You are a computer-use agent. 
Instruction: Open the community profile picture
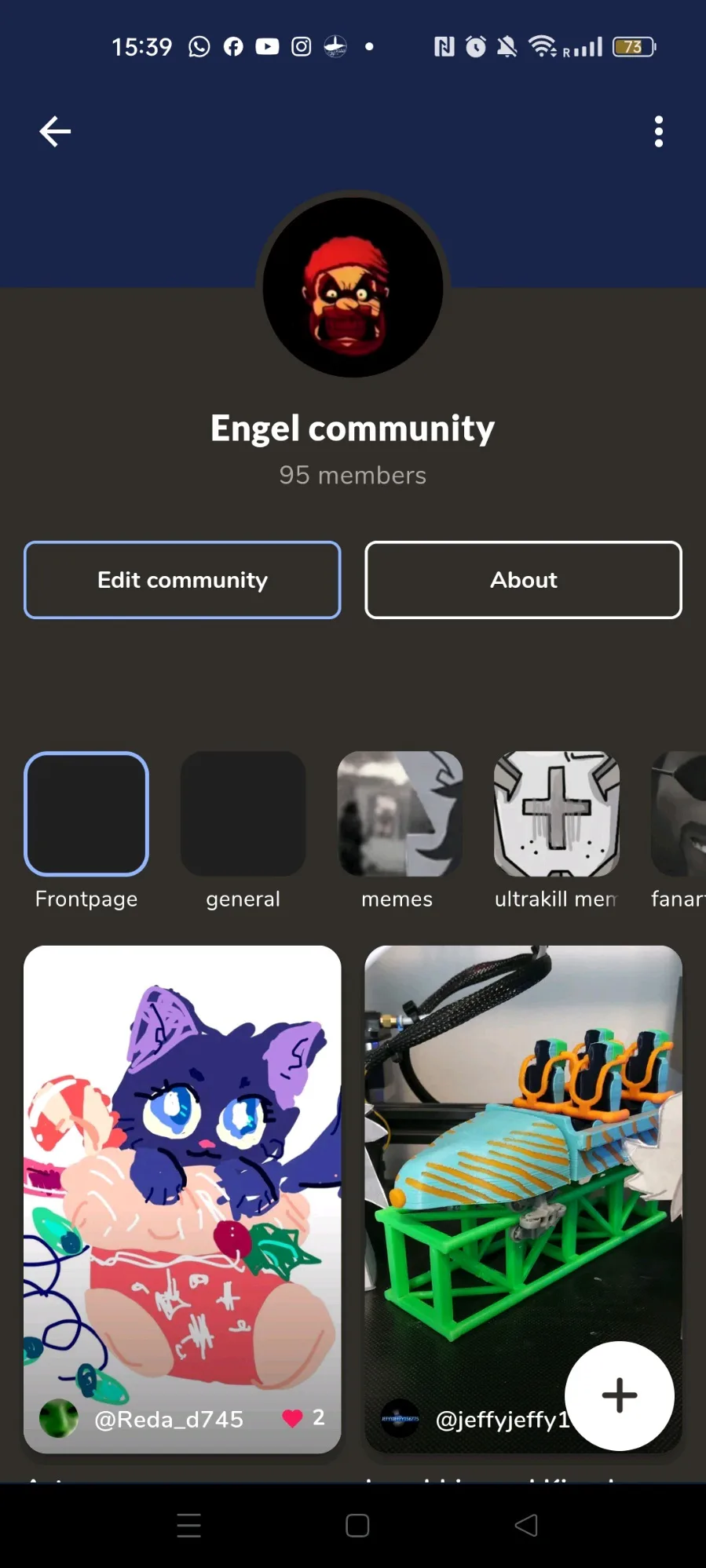(x=353, y=287)
